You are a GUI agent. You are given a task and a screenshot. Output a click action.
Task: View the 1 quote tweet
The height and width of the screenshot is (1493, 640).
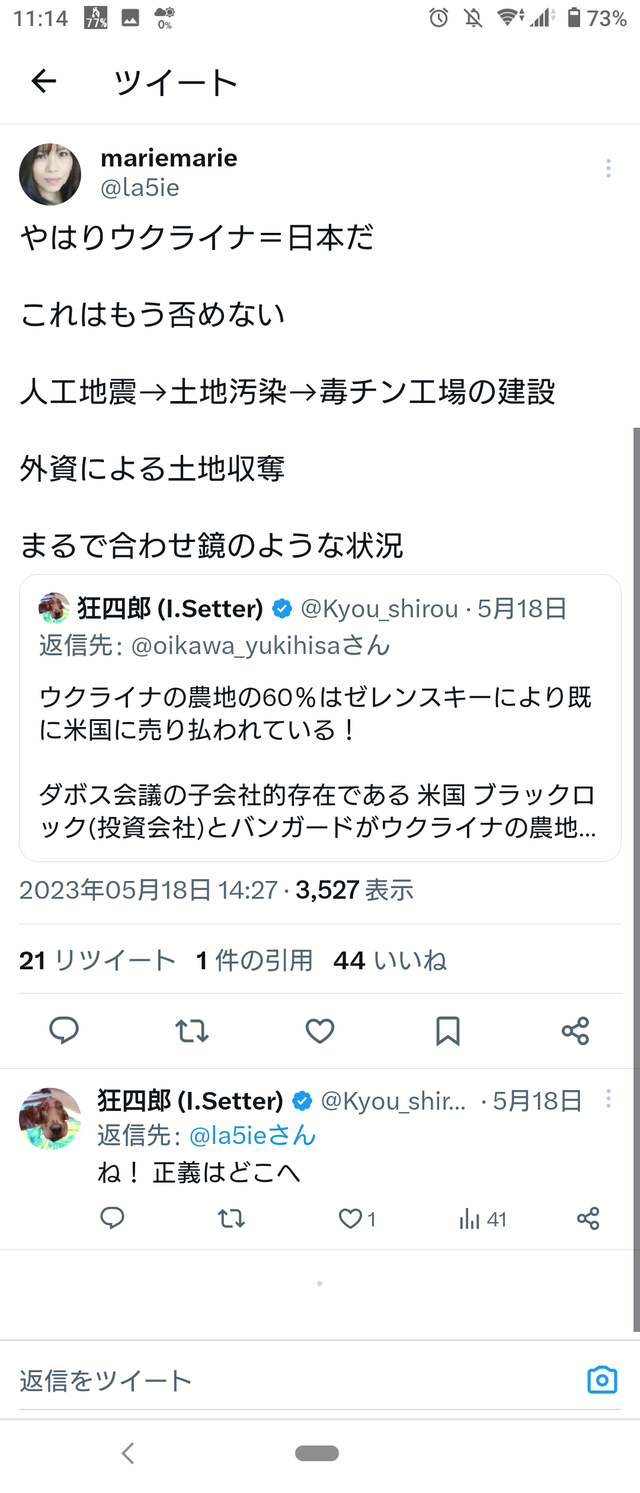point(254,961)
